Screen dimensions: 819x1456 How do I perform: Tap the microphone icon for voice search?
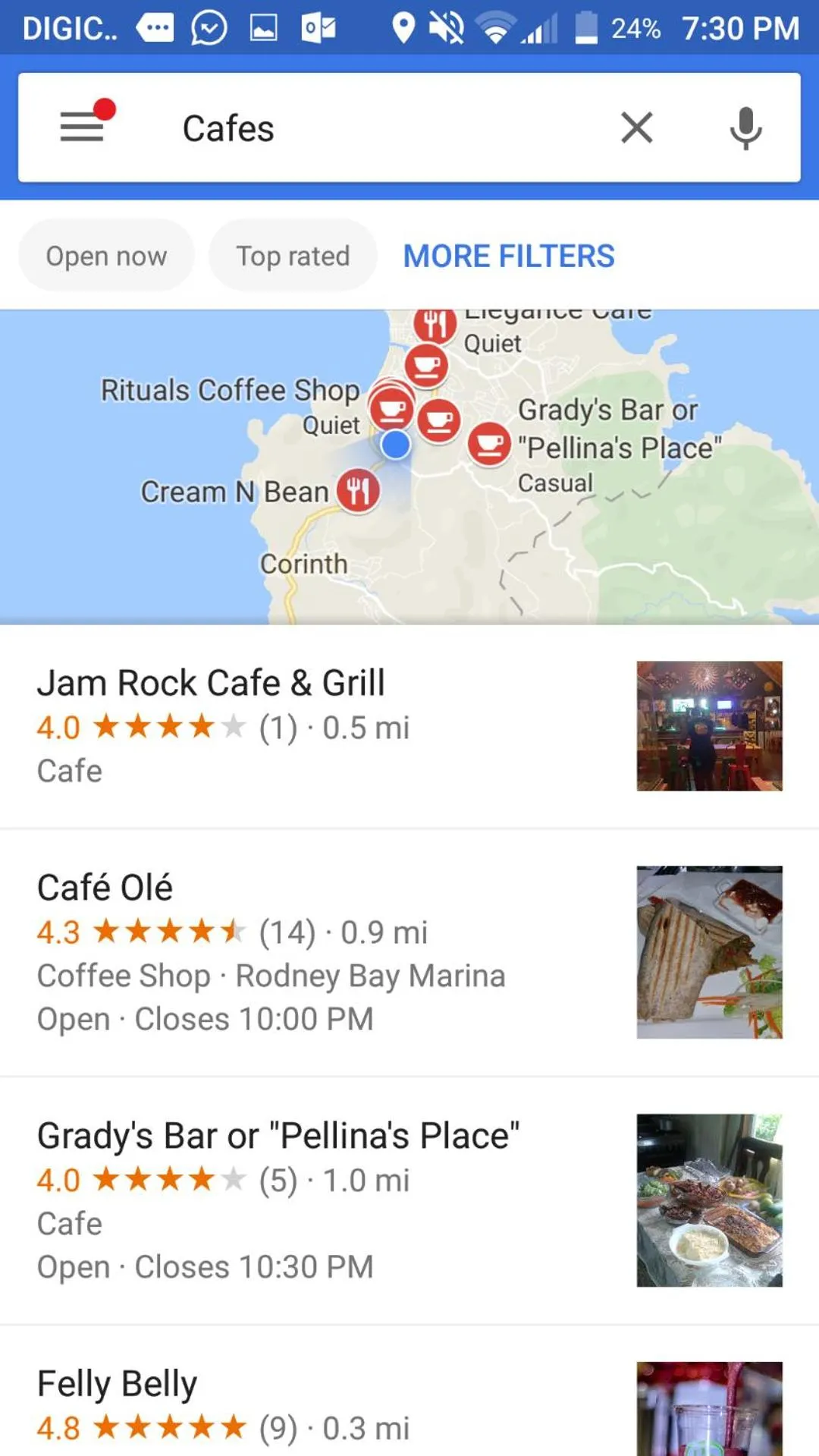[745, 127]
